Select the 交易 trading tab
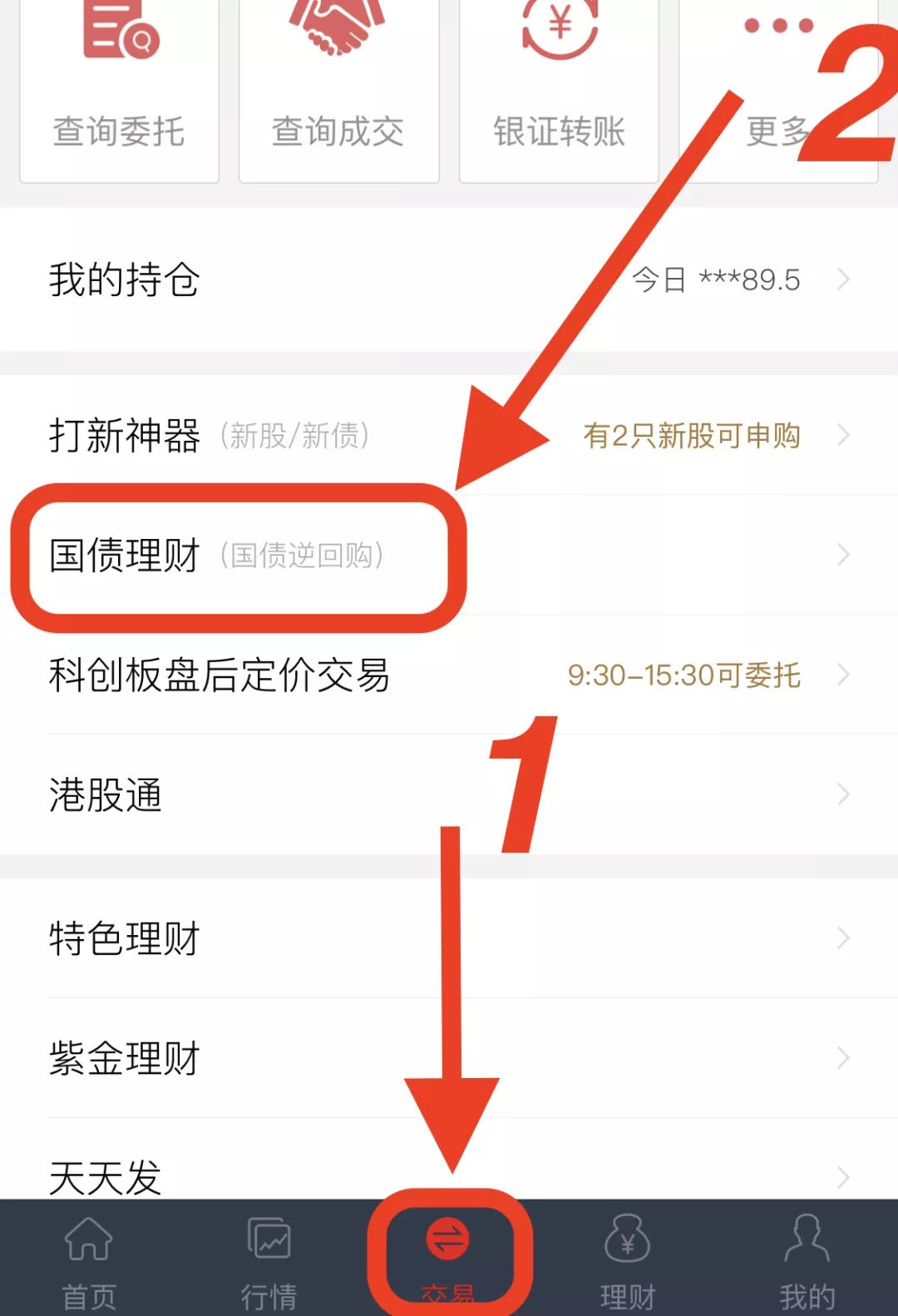 click(x=448, y=1258)
